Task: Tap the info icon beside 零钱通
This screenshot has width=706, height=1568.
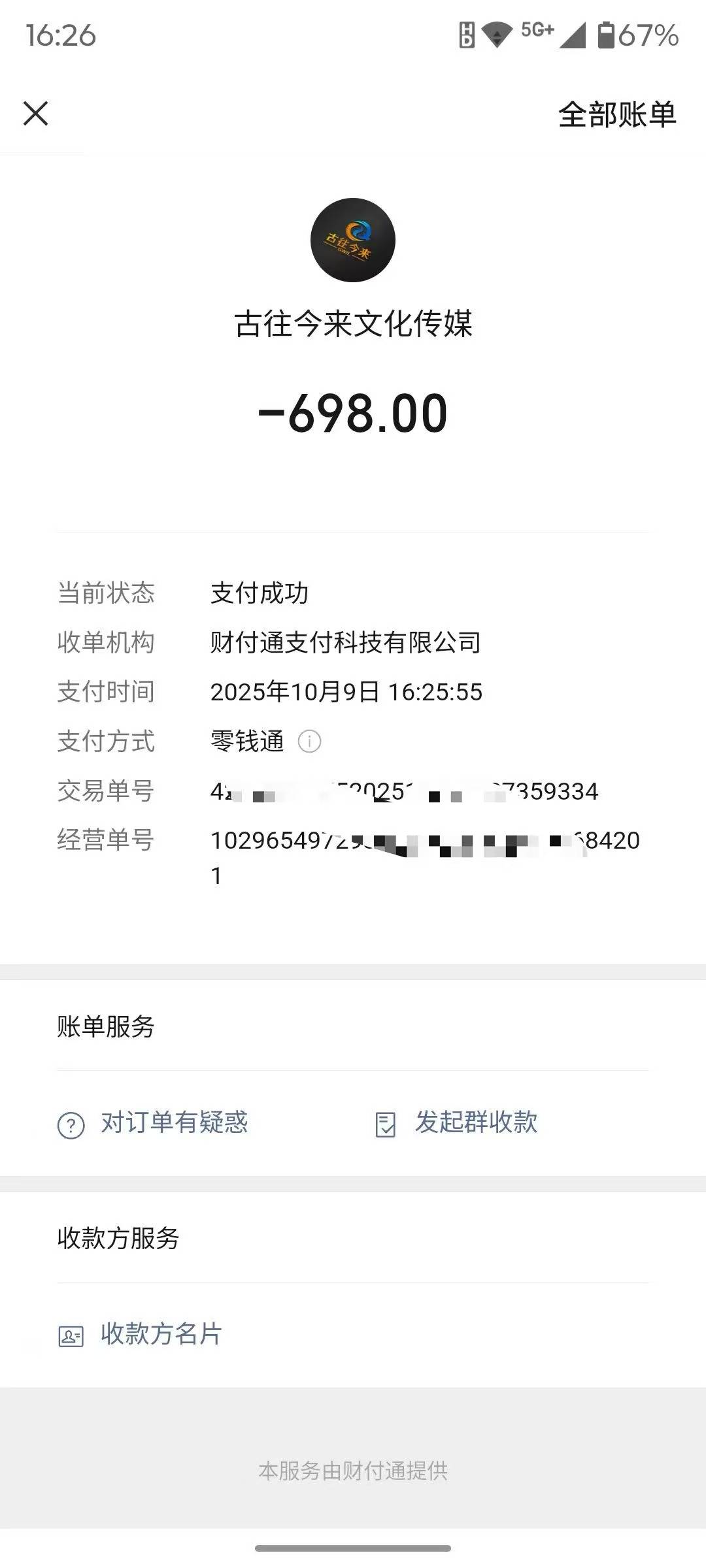Action: point(309,742)
